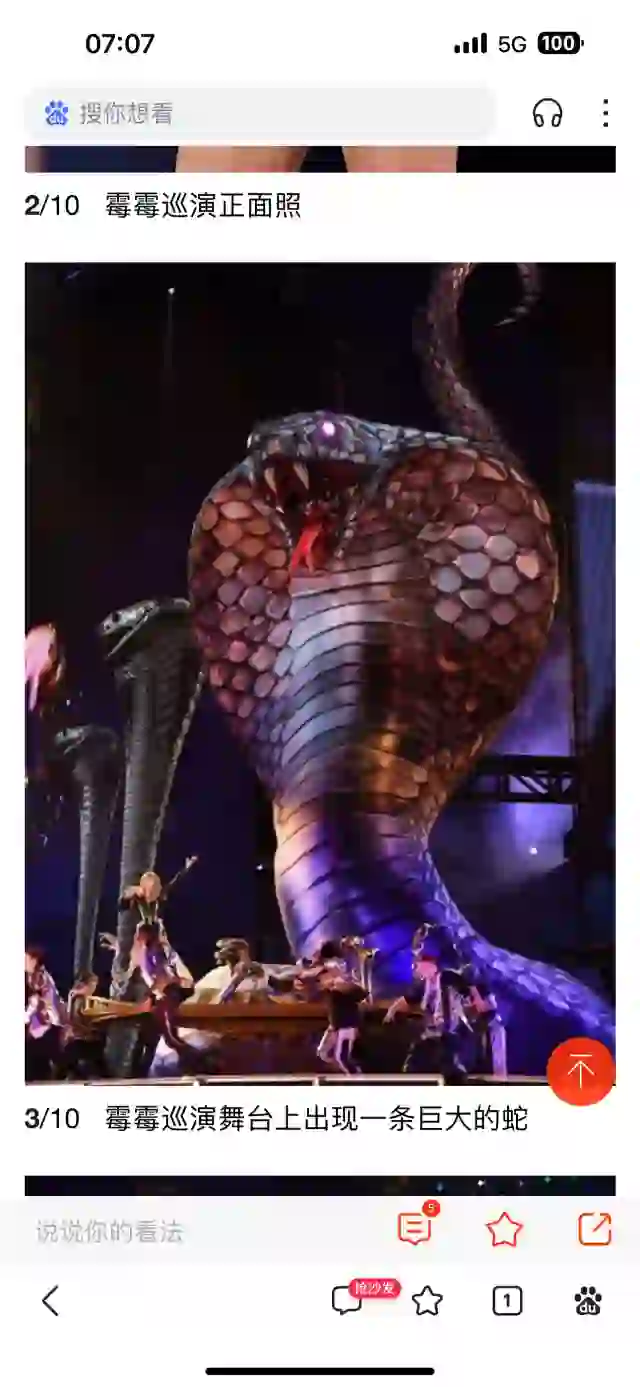The image size is (640, 1387).
Task: Share this article with the share icon
Action: click(x=594, y=1229)
